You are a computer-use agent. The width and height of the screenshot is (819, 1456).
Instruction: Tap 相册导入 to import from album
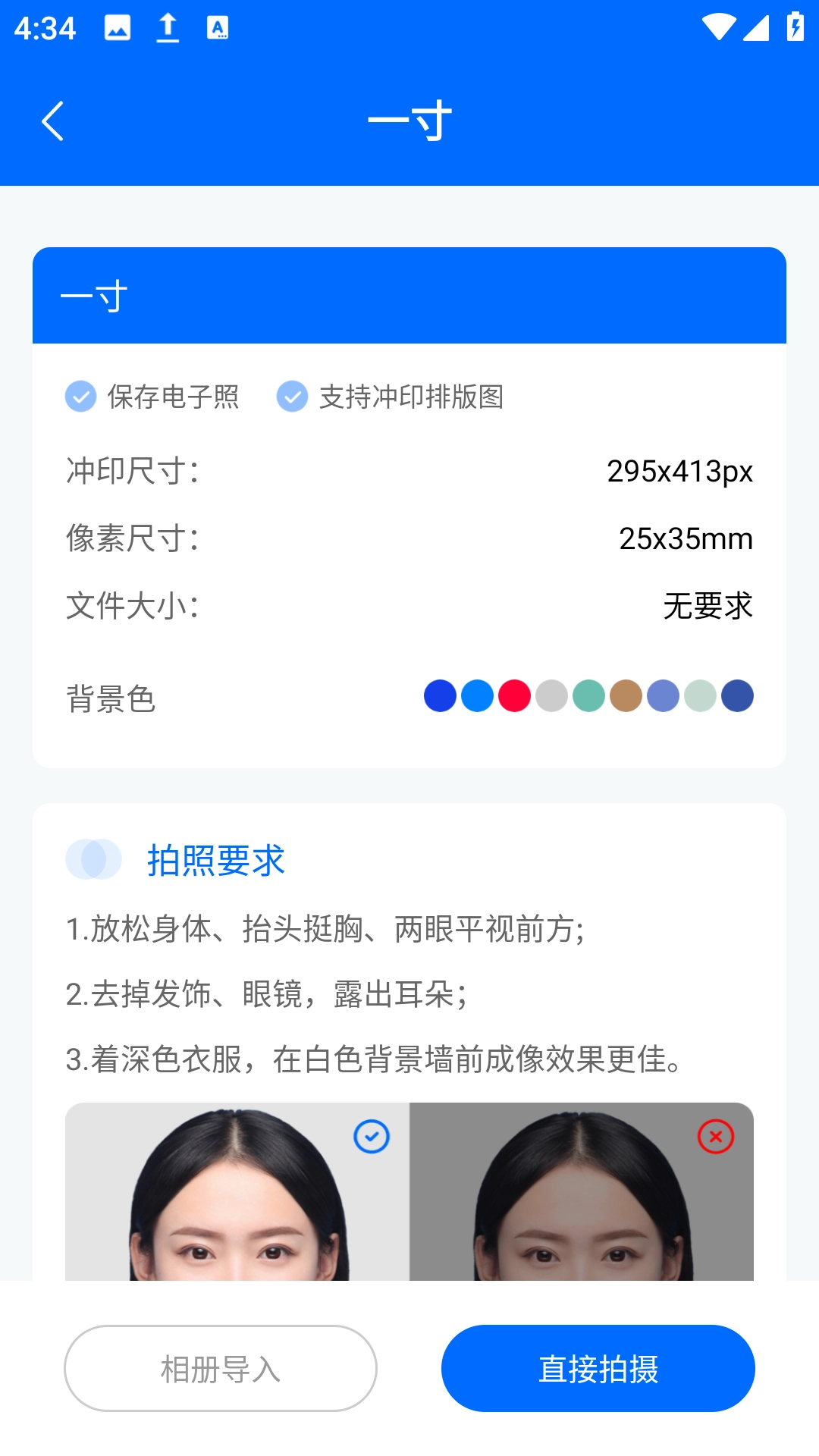tap(221, 1368)
